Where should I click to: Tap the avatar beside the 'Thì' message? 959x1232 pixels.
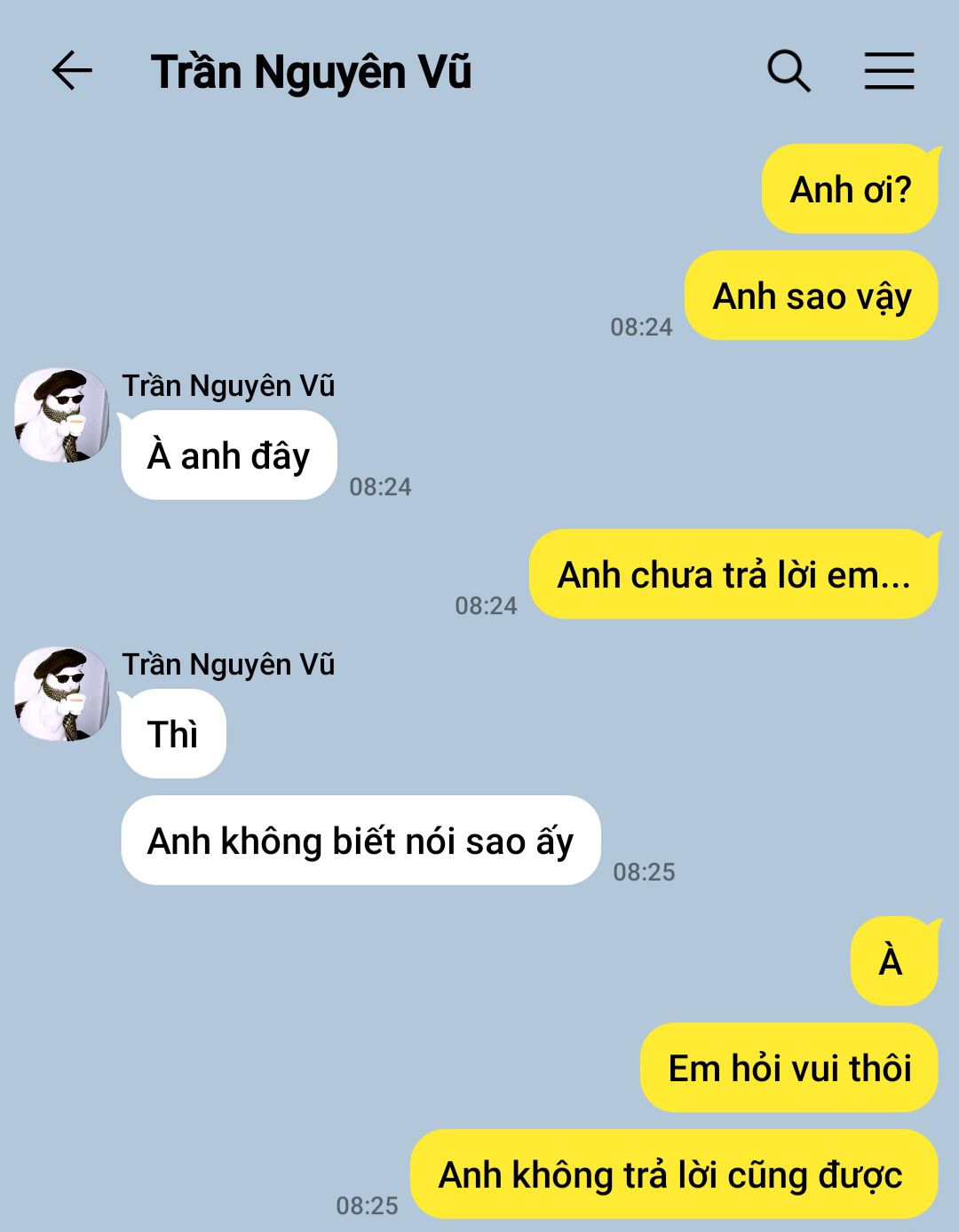(x=62, y=694)
